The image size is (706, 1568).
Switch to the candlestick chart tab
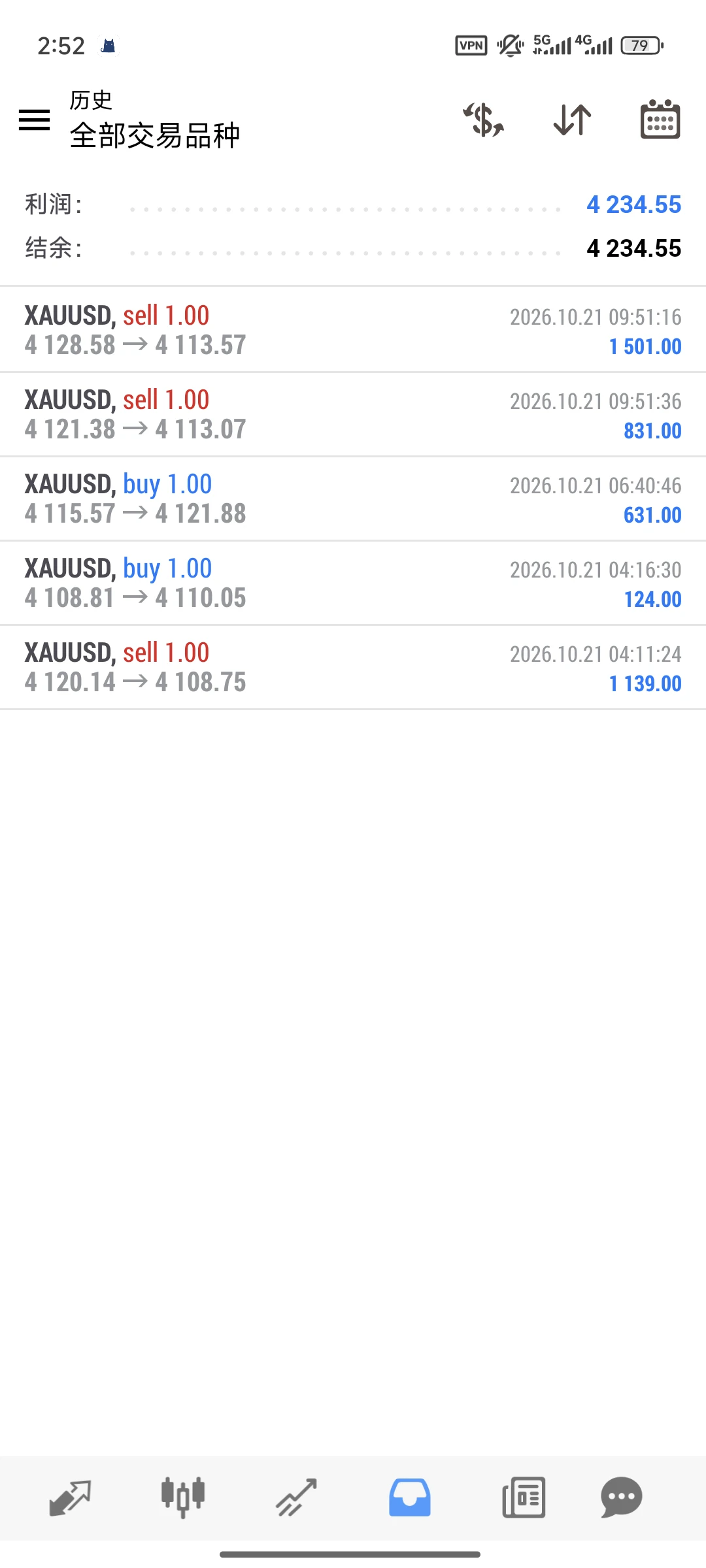[183, 1497]
